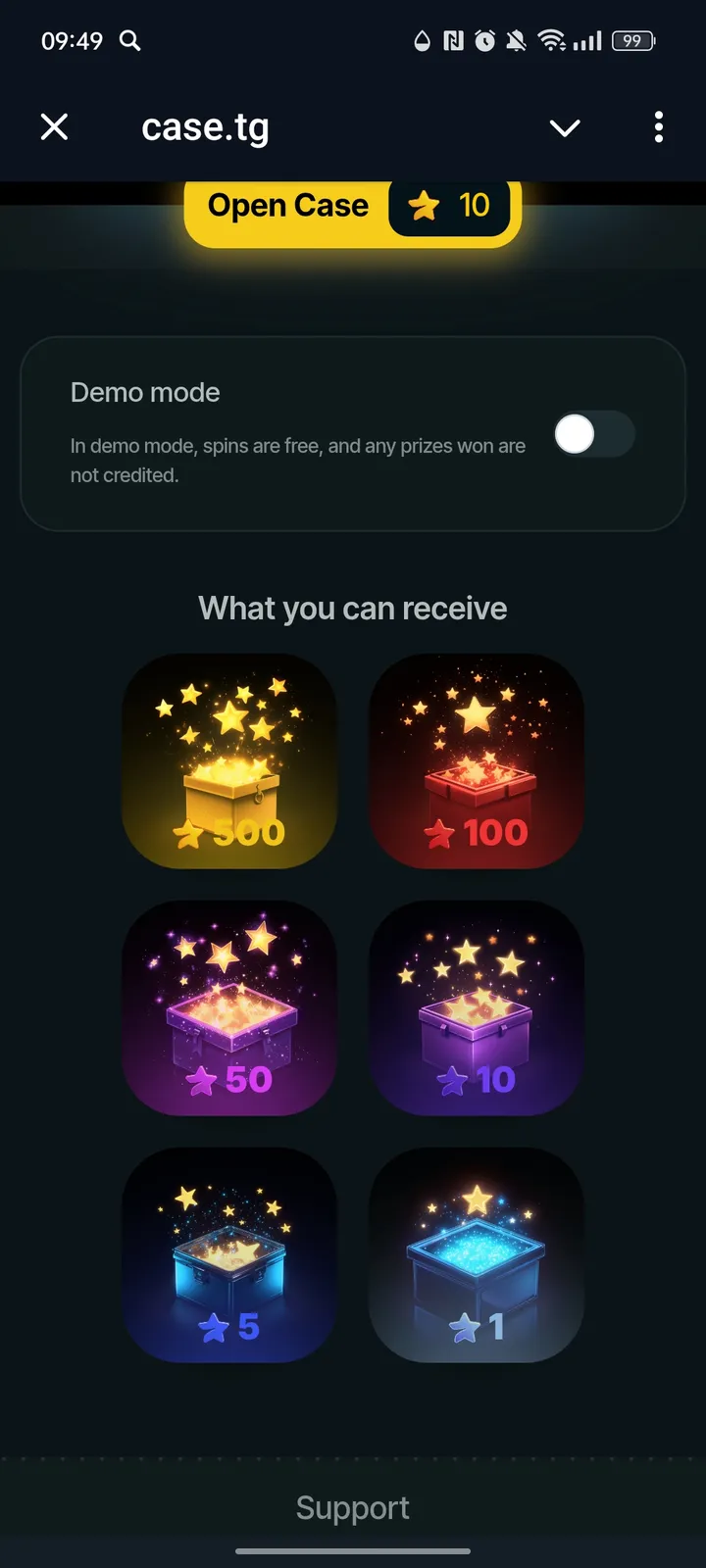Tap the battery indicator showing 99
Screen dimensions: 706x1568
633,41
